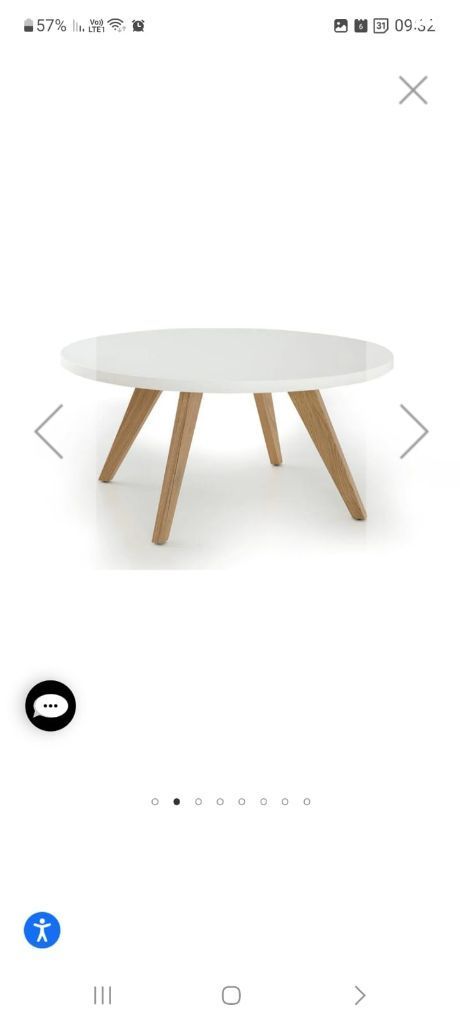Viewport: 460px width, 1024px height.
Task: Open recent apps from navigation bar
Action: 103,995
